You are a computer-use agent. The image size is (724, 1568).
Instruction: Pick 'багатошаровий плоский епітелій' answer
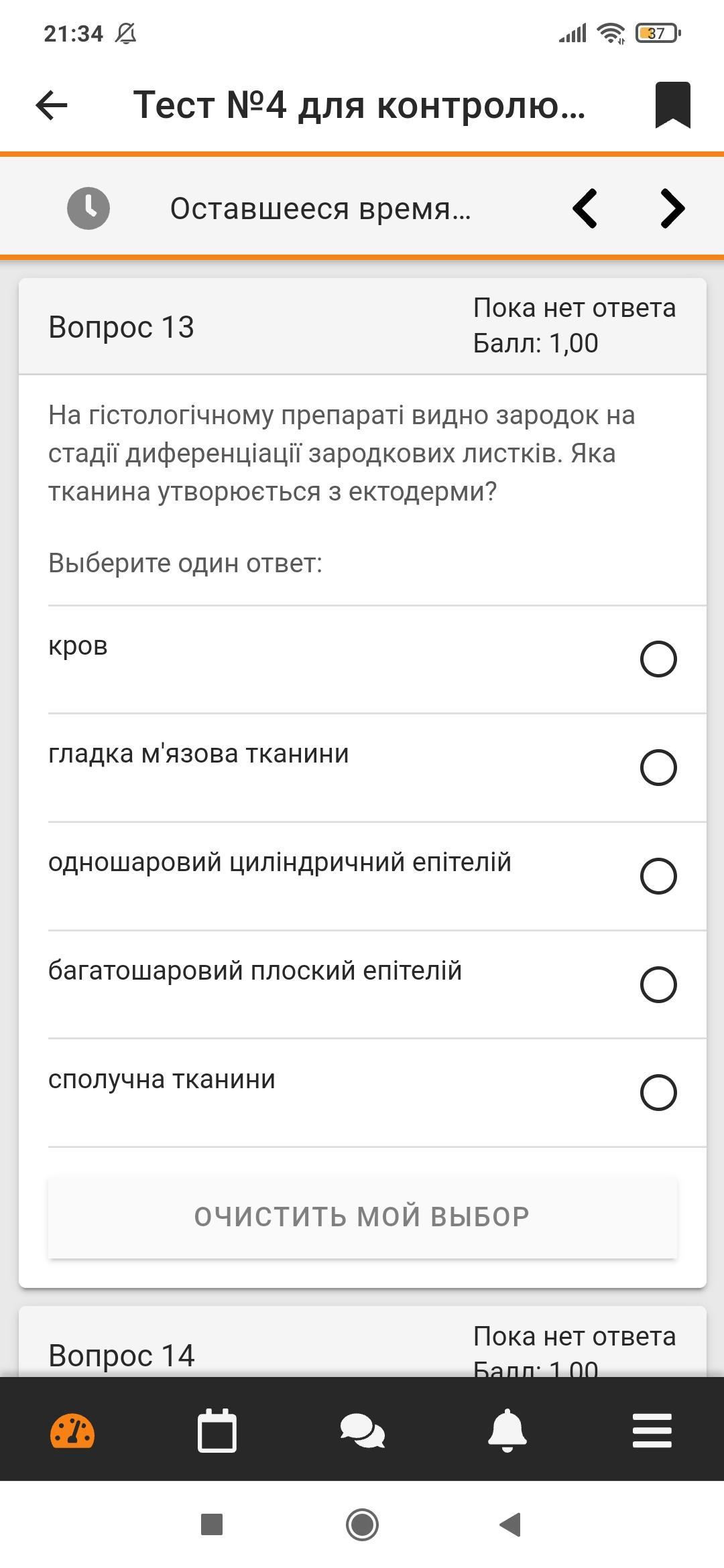pos(658,985)
